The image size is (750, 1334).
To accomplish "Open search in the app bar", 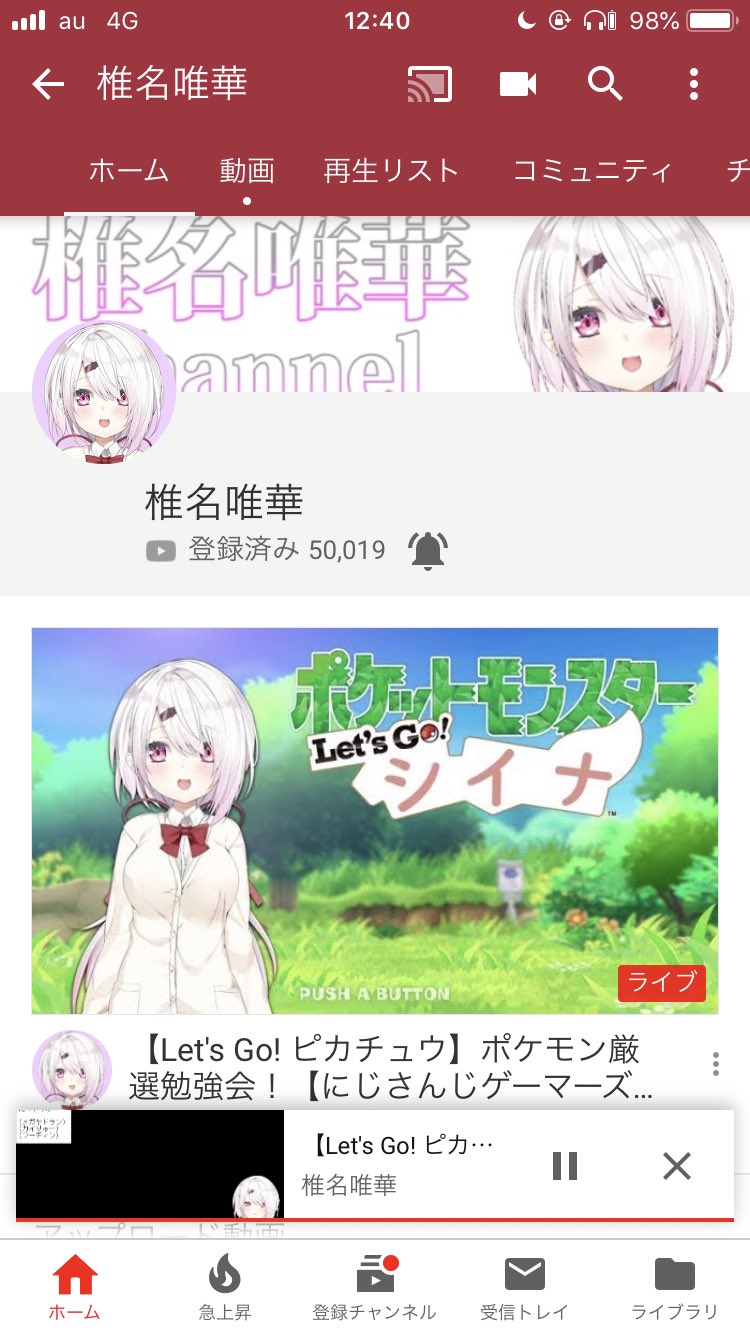I will pos(605,85).
